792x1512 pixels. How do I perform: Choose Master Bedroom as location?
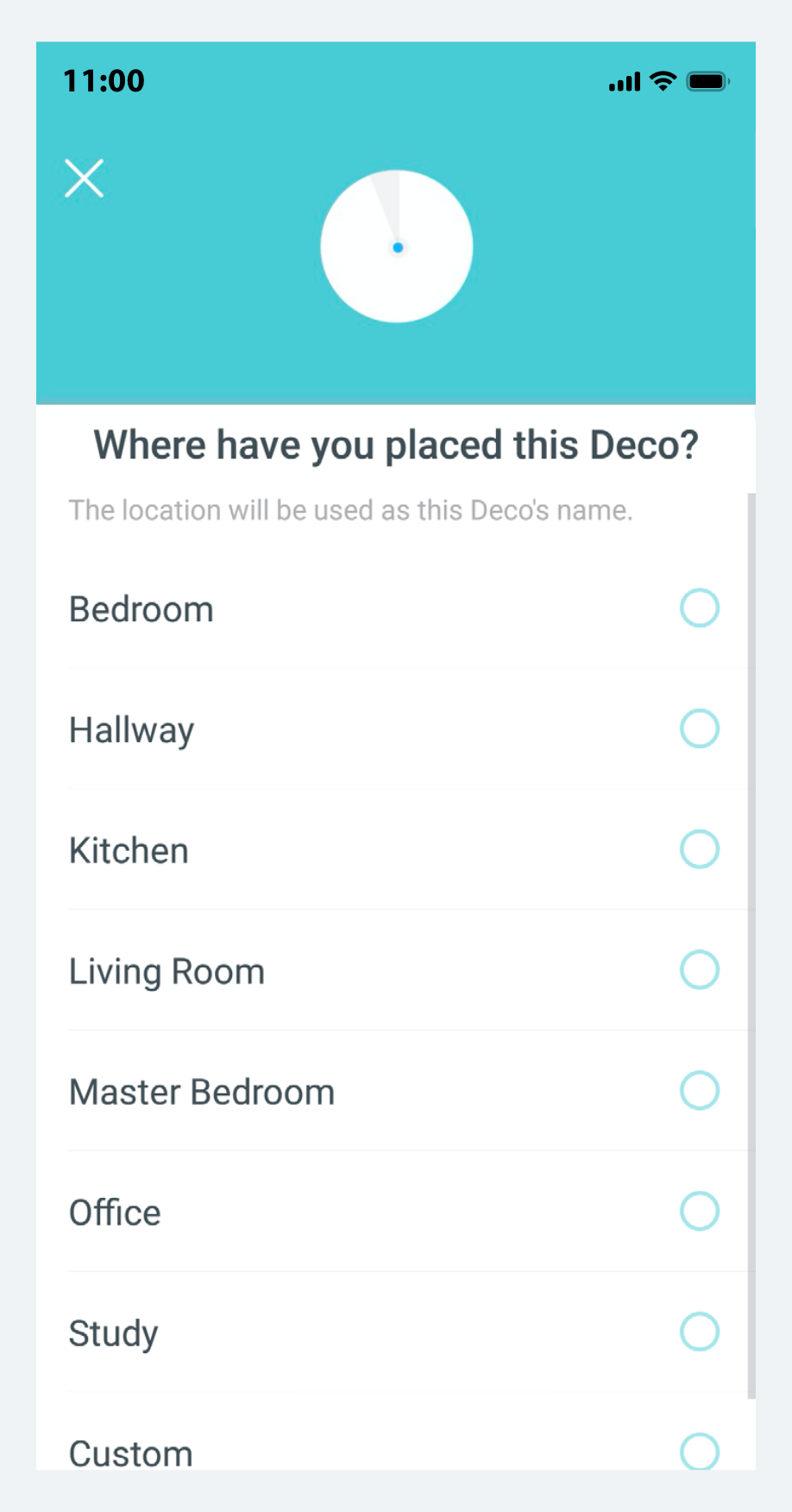click(x=699, y=1091)
